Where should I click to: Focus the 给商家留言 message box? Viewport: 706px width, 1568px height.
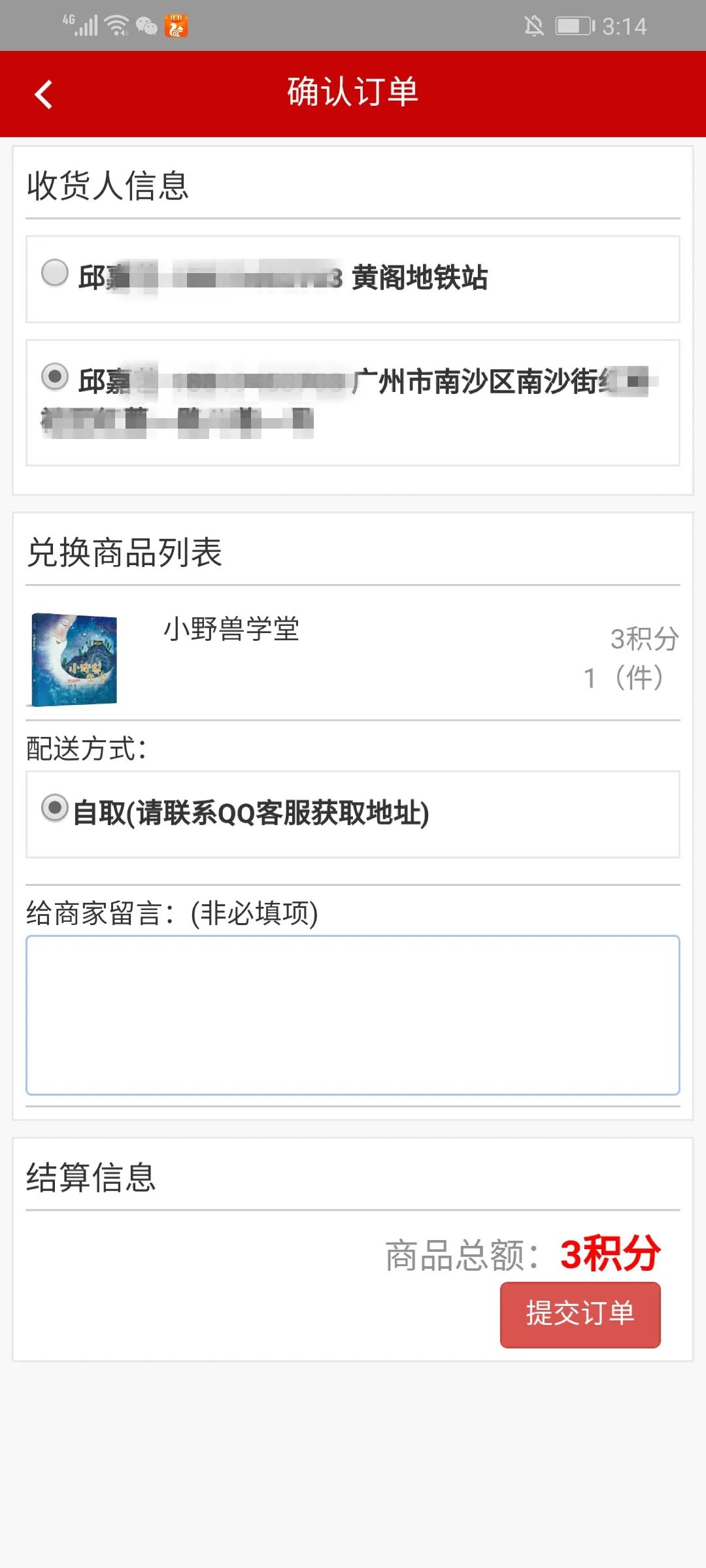(353, 1015)
